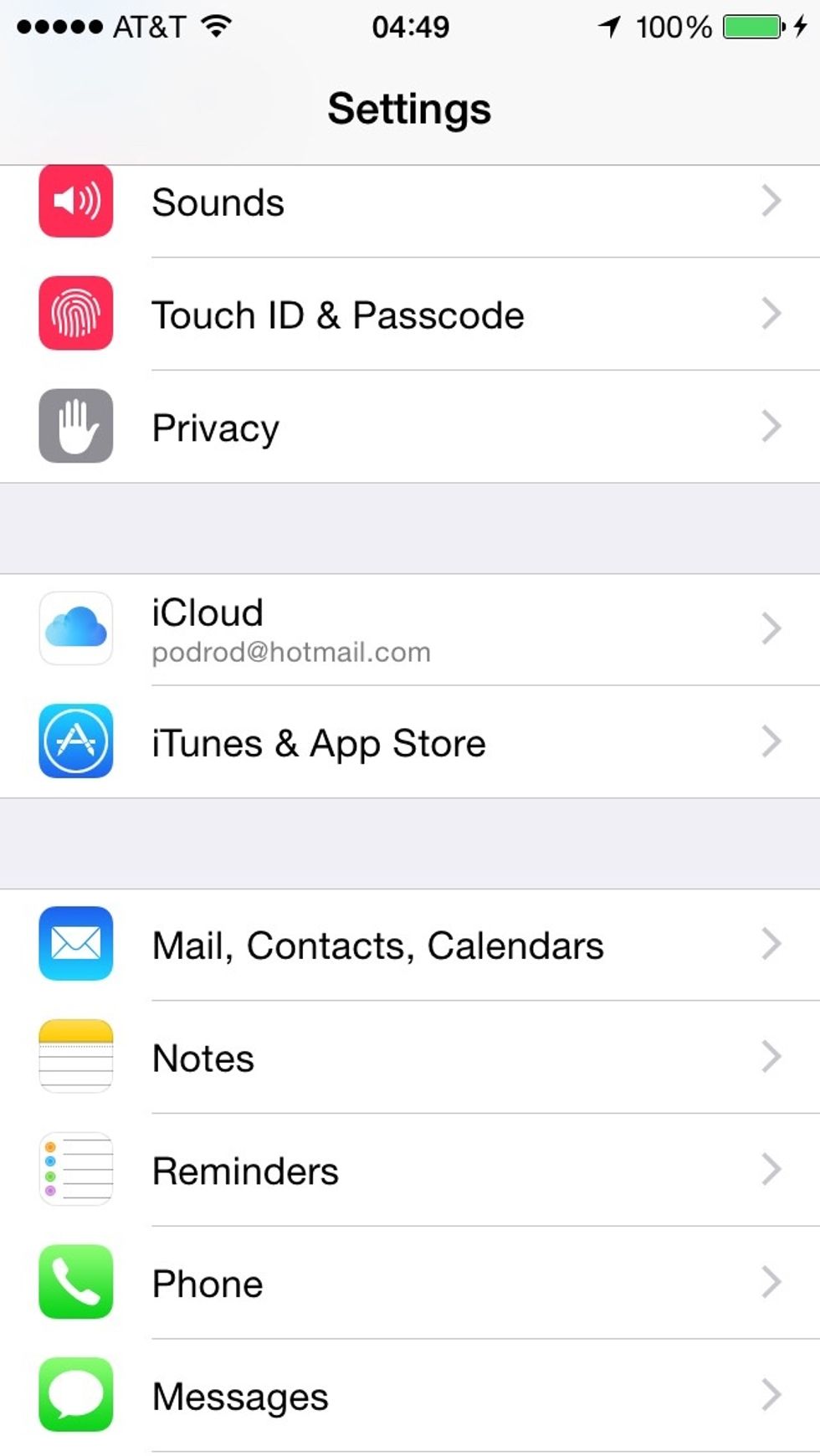Image resolution: width=820 pixels, height=1456 pixels.
Task: Go to Privacy settings
Action: 410,427
